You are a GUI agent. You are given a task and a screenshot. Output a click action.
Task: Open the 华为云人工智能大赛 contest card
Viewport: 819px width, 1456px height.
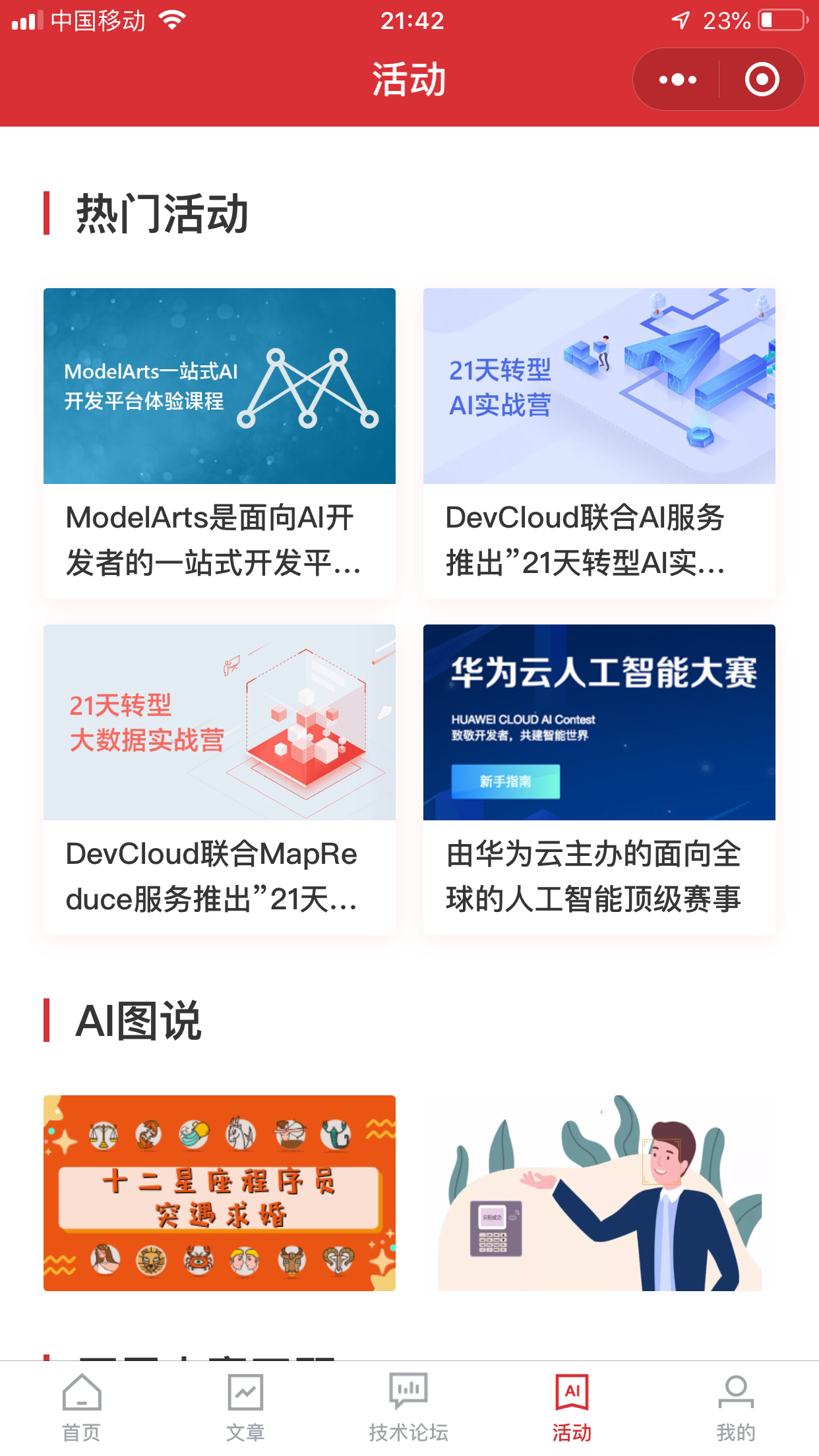point(599,779)
